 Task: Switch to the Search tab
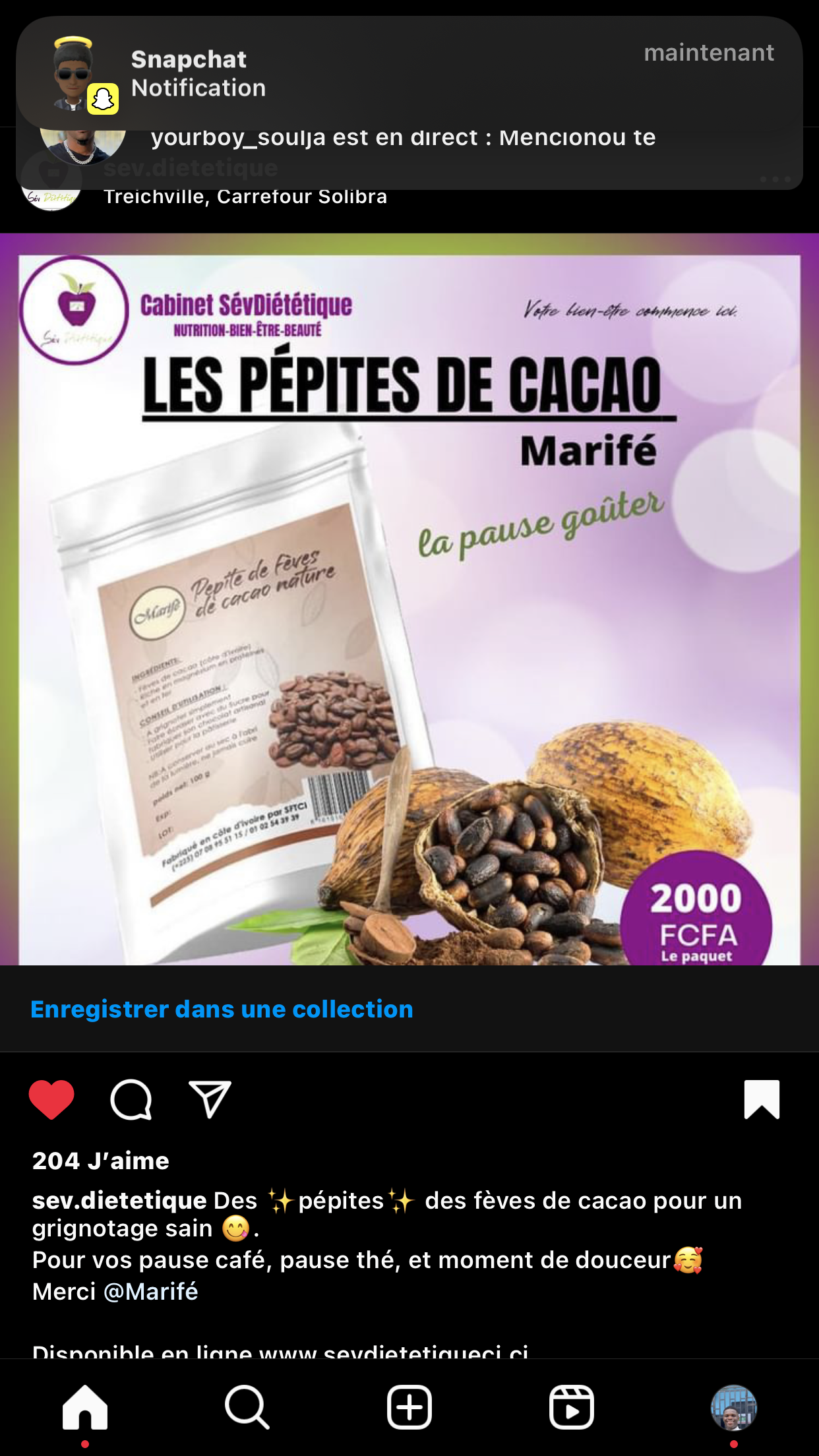click(247, 1407)
